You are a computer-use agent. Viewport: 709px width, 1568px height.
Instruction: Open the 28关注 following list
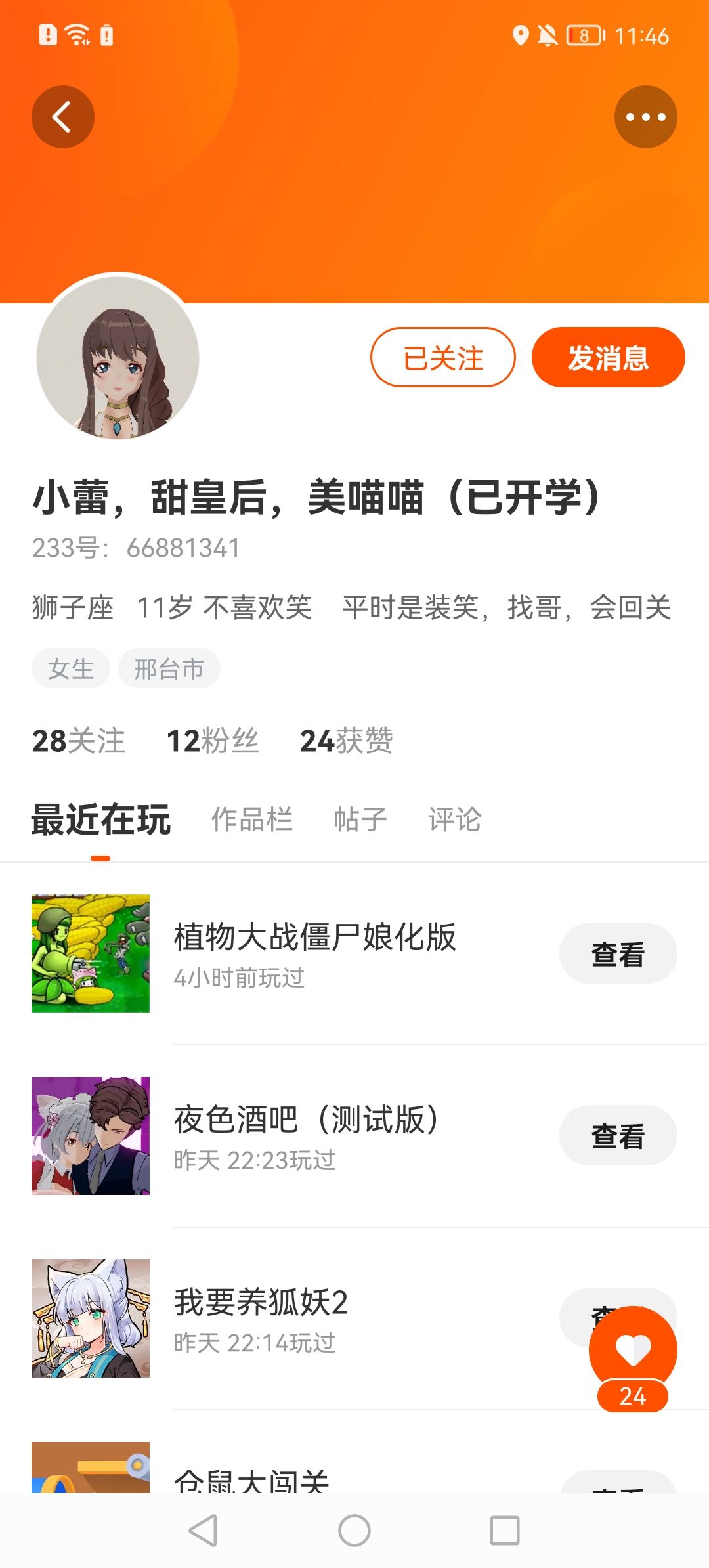pyautogui.click(x=78, y=741)
